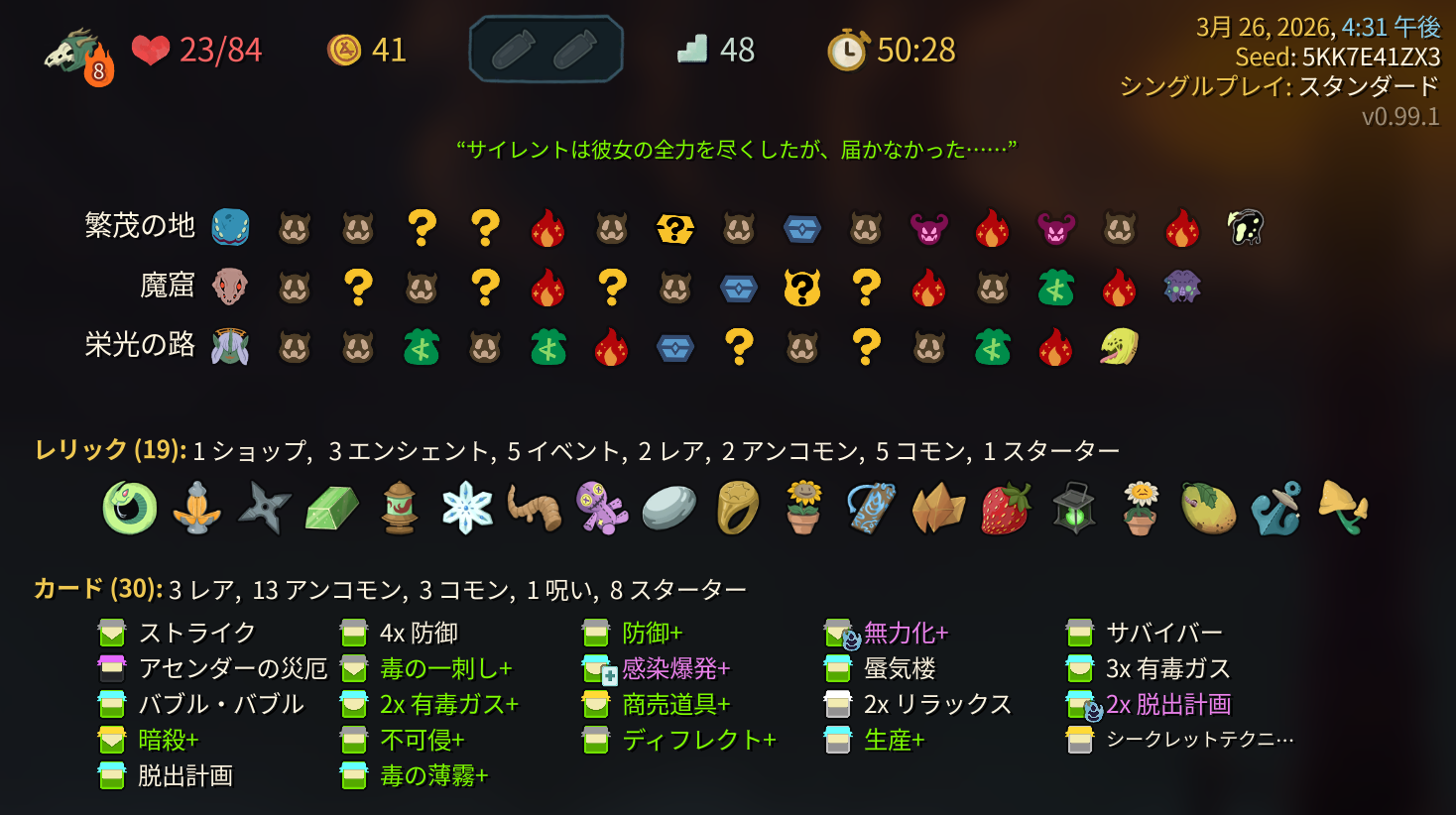Open the 感染爆発+ card
The width and height of the screenshot is (1456, 815).
[656, 668]
